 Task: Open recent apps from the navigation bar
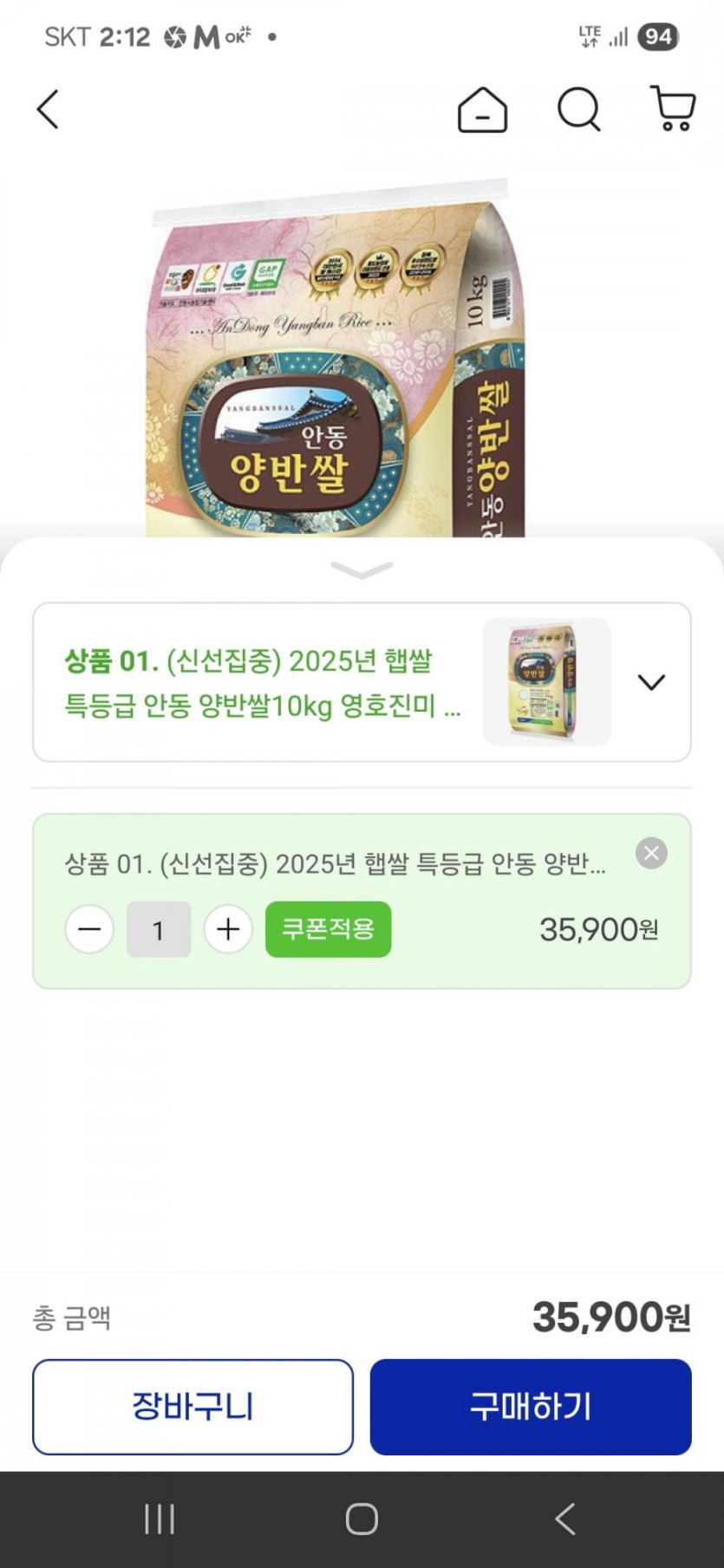coord(160,1519)
